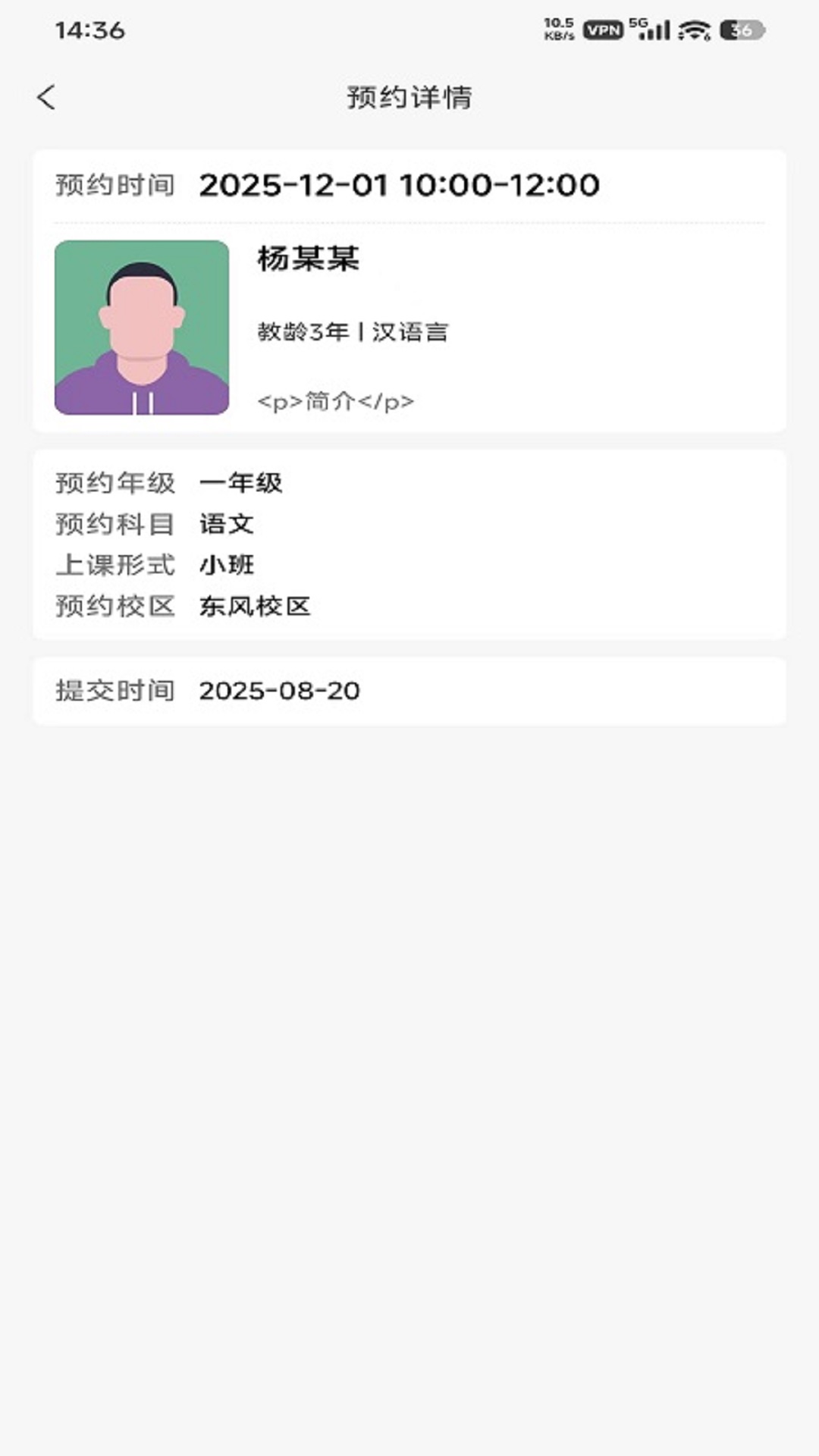Tap the 简介 description text
Image resolution: width=819 pixels, height=1456 pixels.
[335, 401]
